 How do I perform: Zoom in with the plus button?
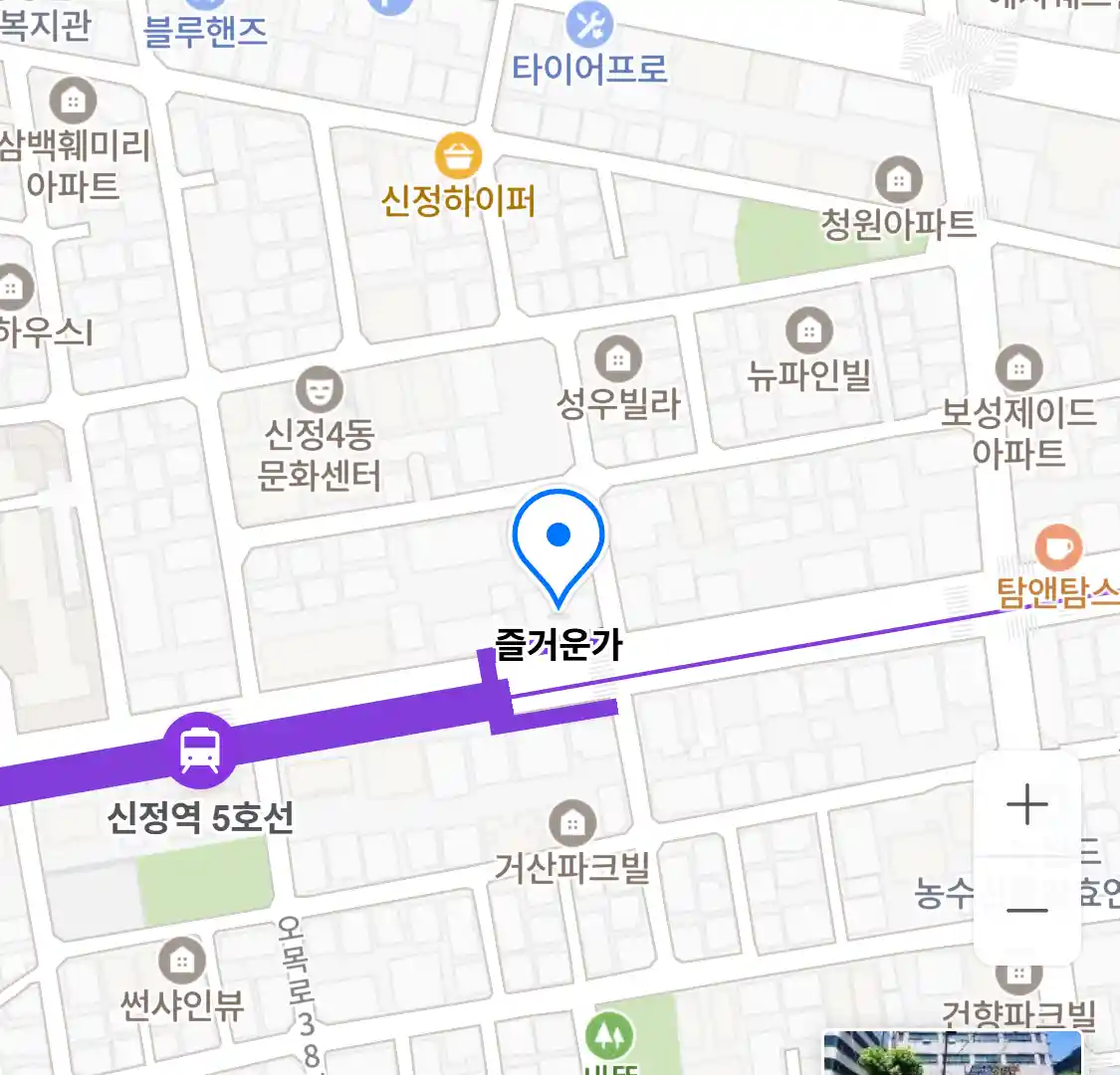[x=1026, y=804]
